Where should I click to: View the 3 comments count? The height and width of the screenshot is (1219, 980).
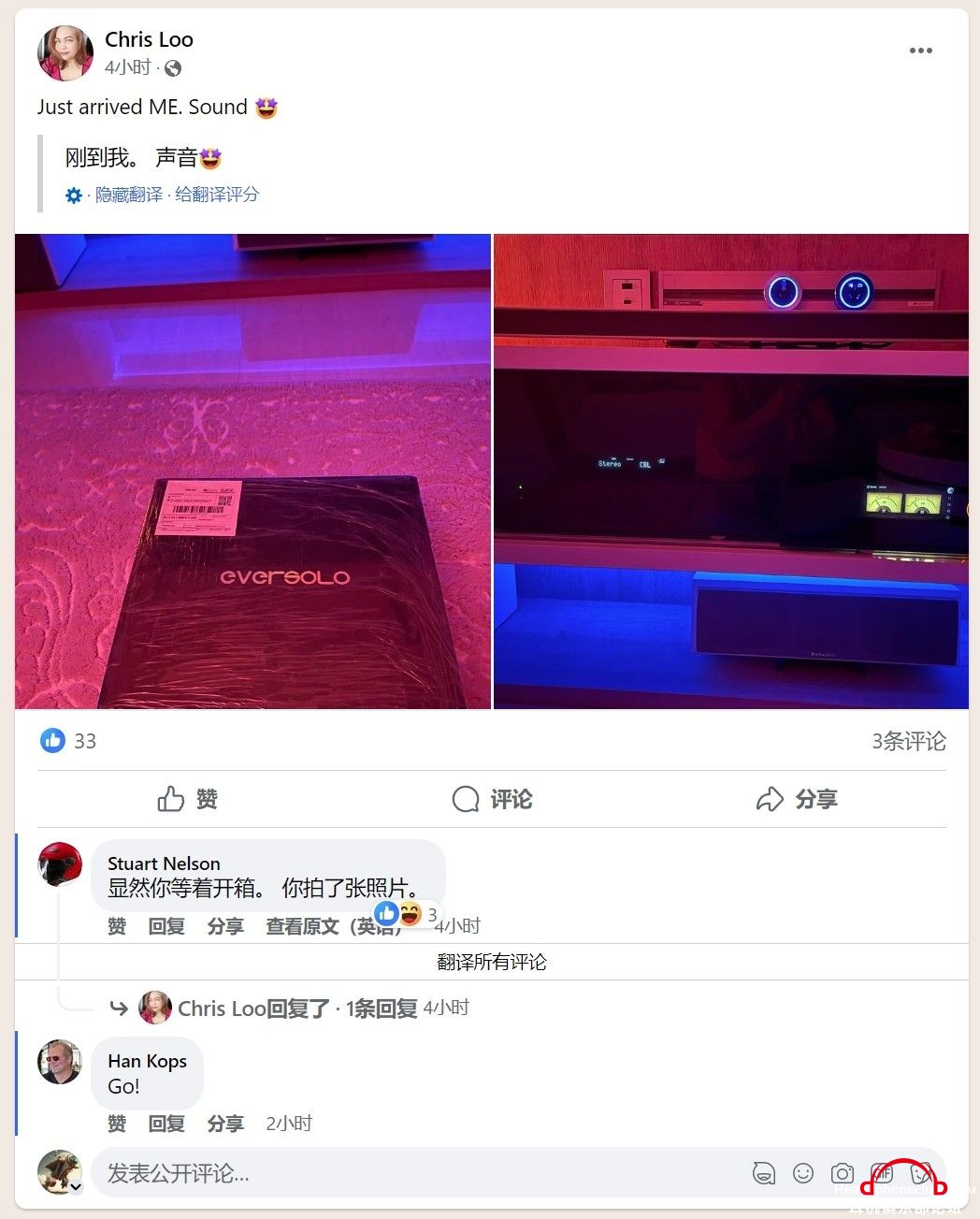(x=908, y=741)
